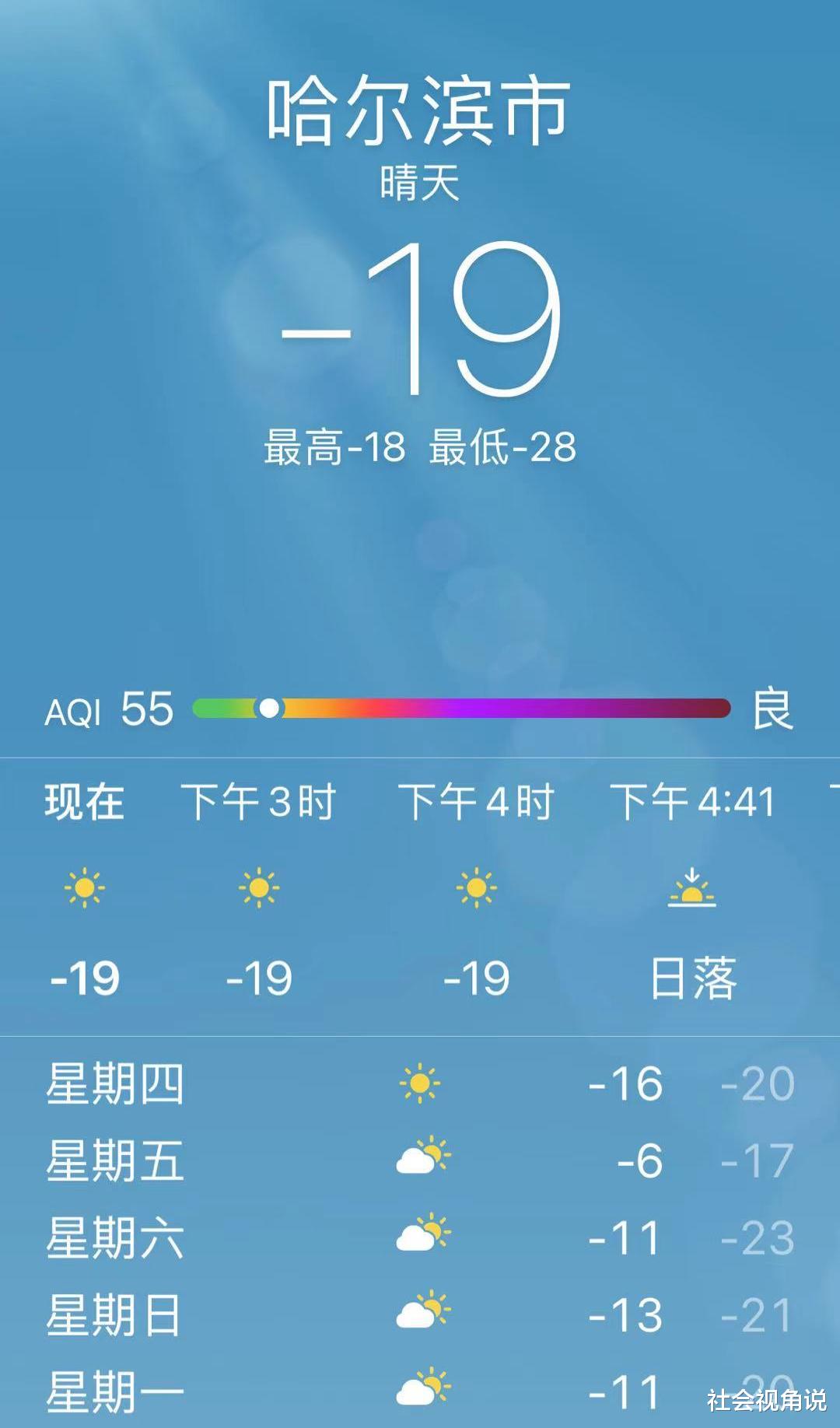Tap the AQI 55 value
This screenshot has width=840, height=1428.
pos(109,708)
